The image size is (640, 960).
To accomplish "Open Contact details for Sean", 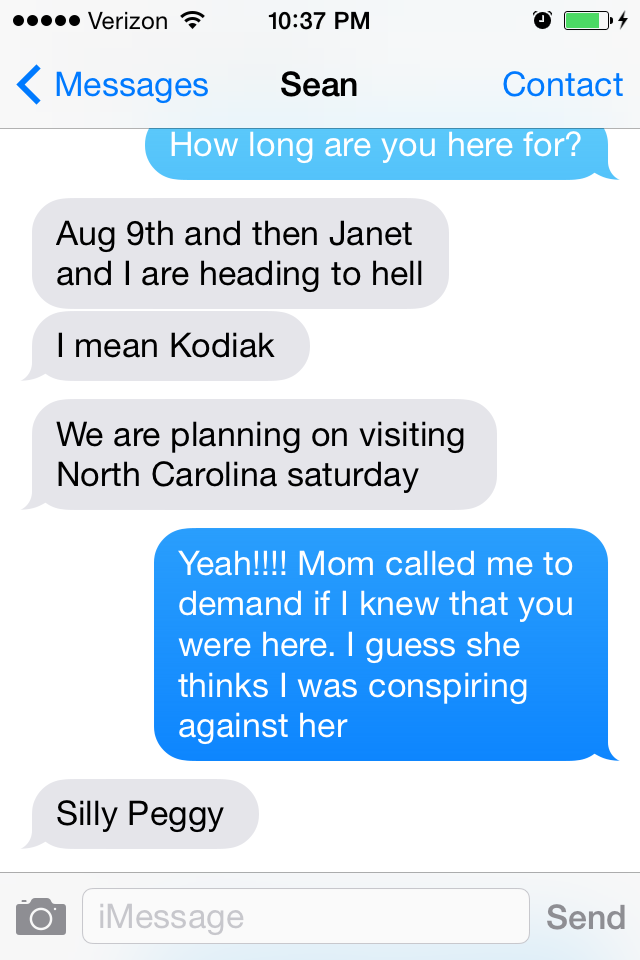I will (x=562, y=86).
